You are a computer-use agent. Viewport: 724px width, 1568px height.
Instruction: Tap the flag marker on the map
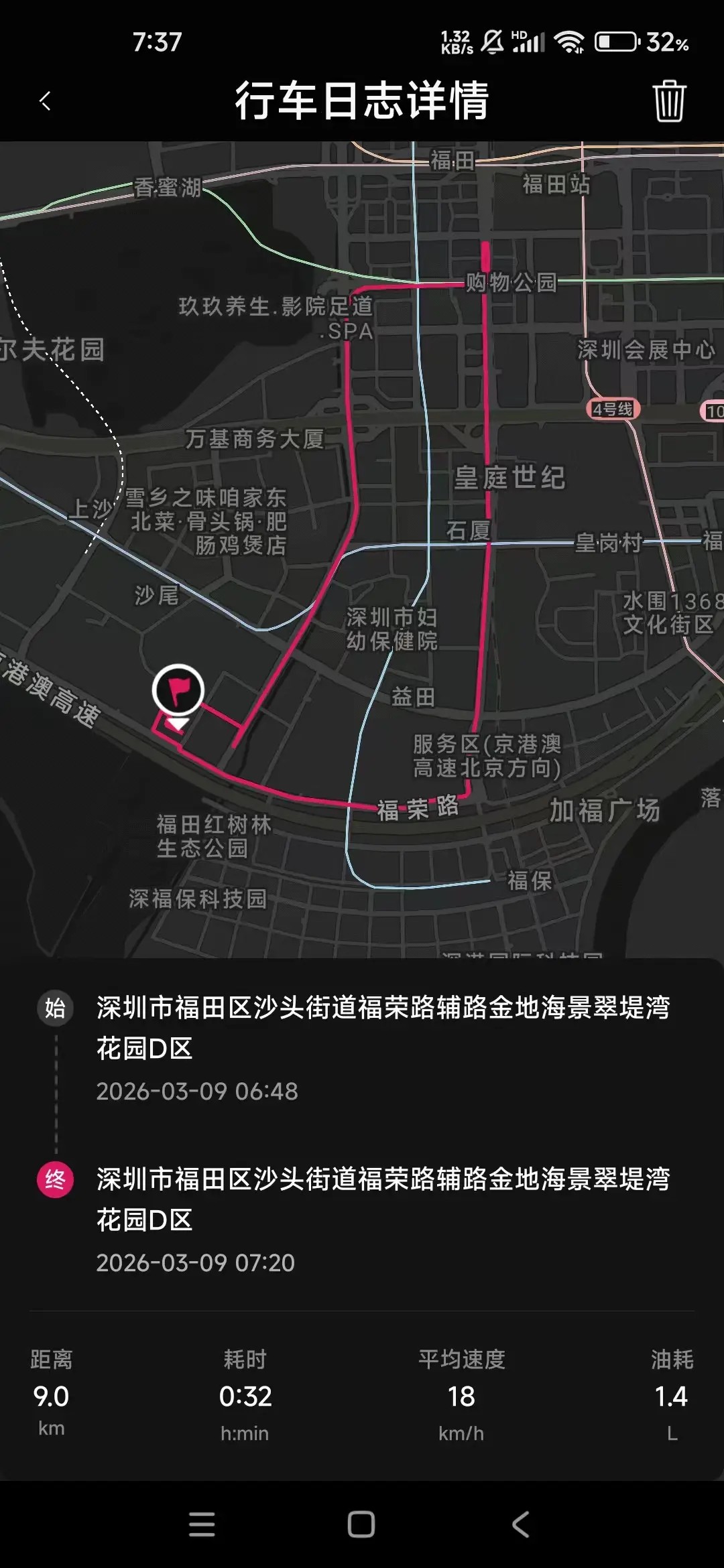coord(178,690)
